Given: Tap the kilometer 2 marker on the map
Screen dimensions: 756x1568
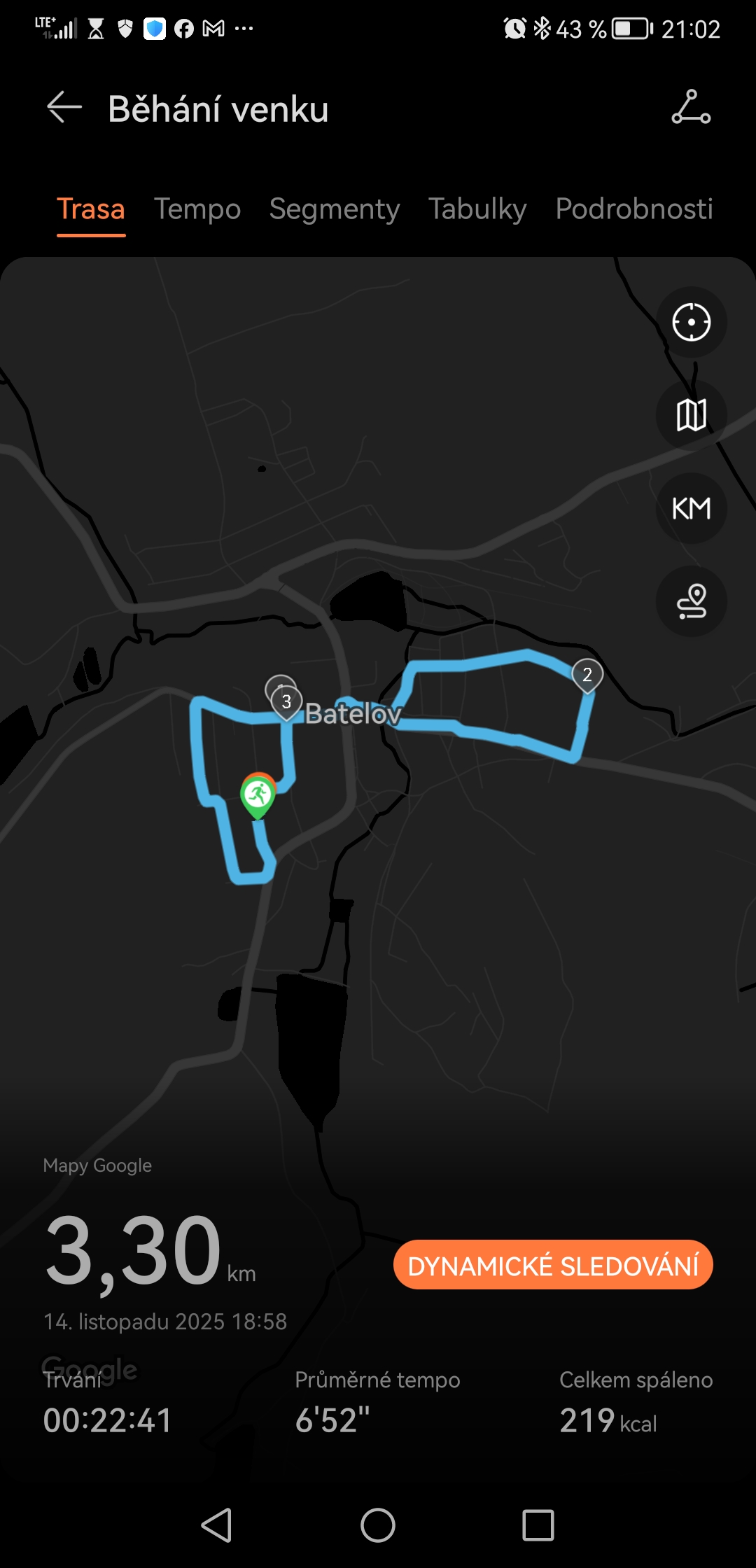Looking at the screenshot, I should [587, 675].
